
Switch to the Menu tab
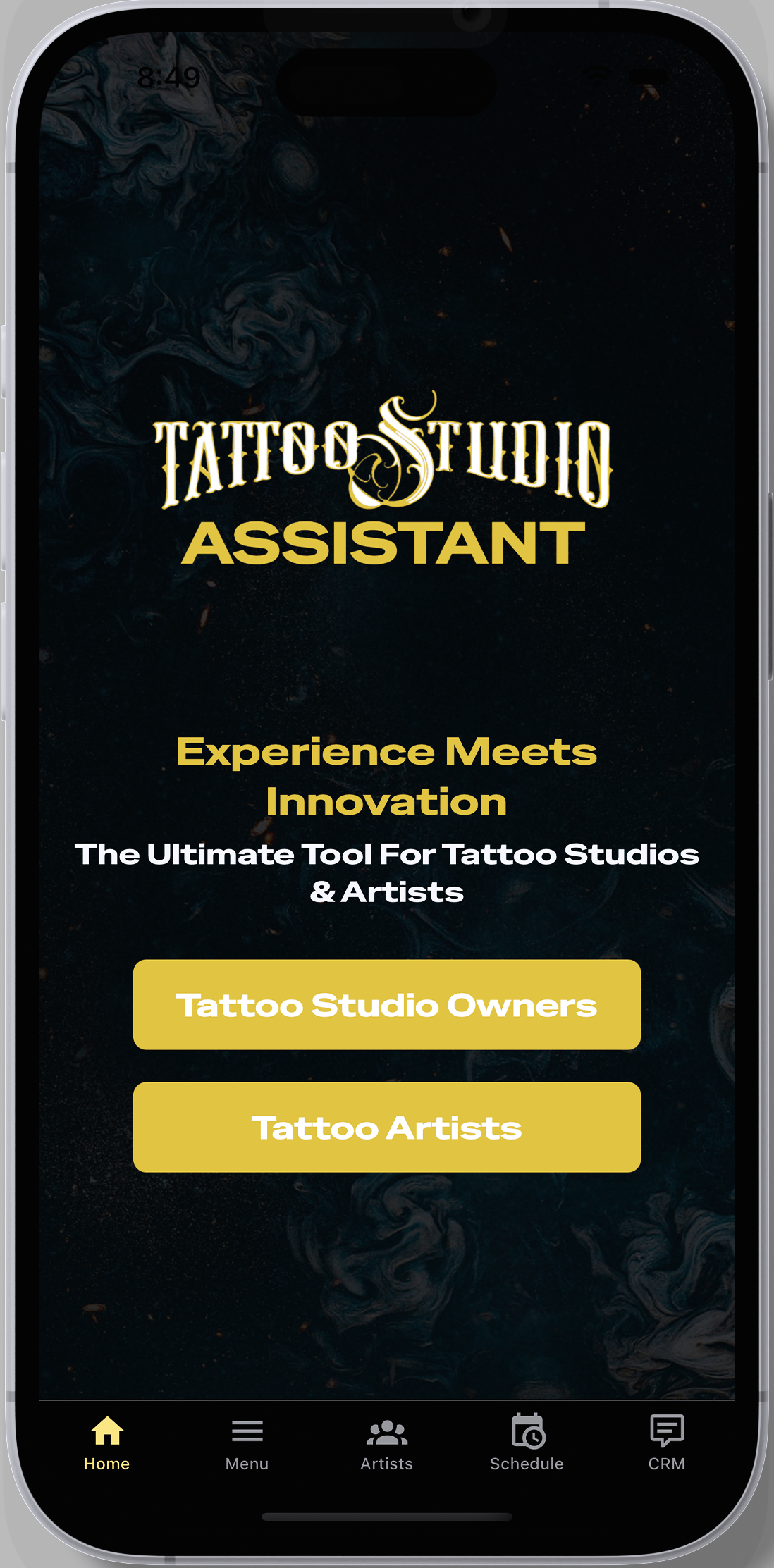coord(247,1443)
